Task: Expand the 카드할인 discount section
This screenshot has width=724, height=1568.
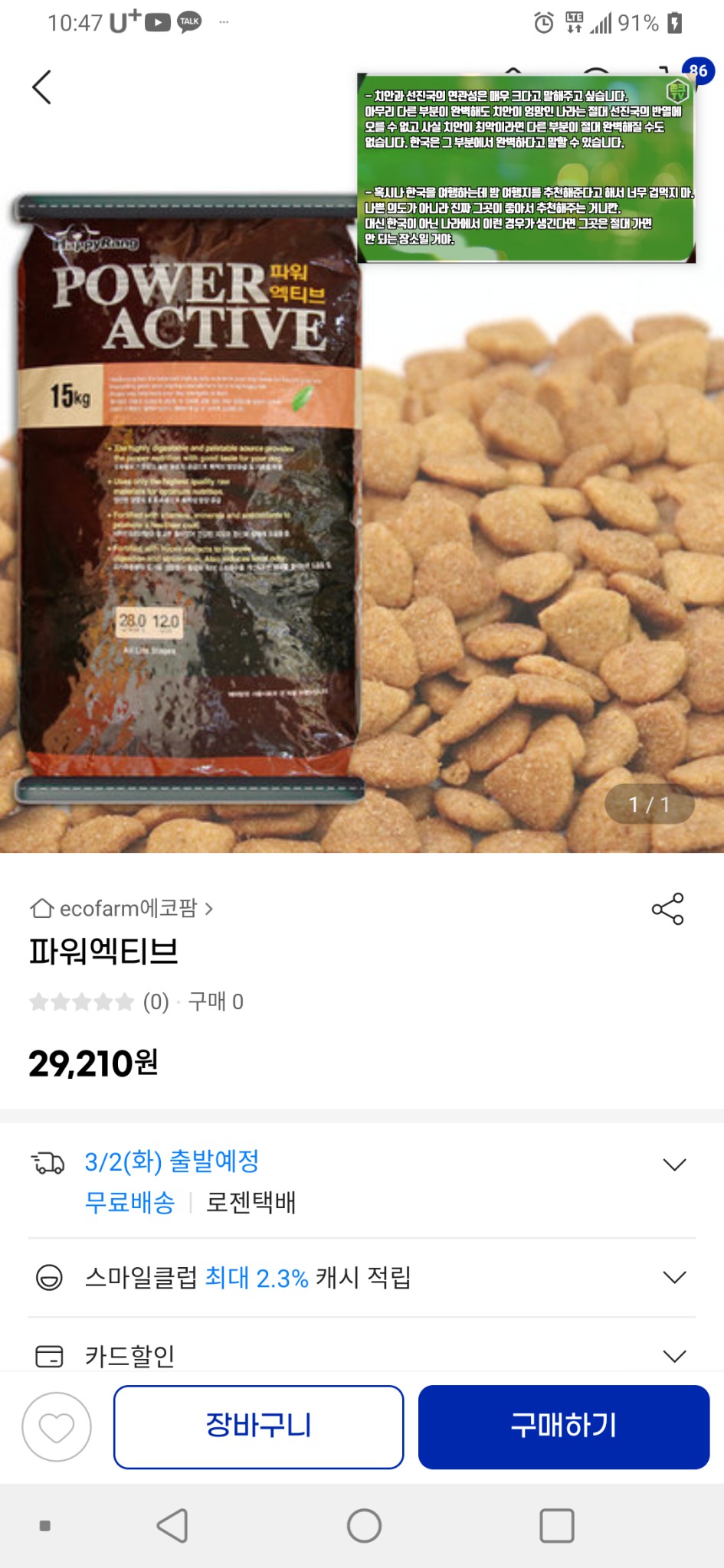Action: click(x=674, y=1355)
